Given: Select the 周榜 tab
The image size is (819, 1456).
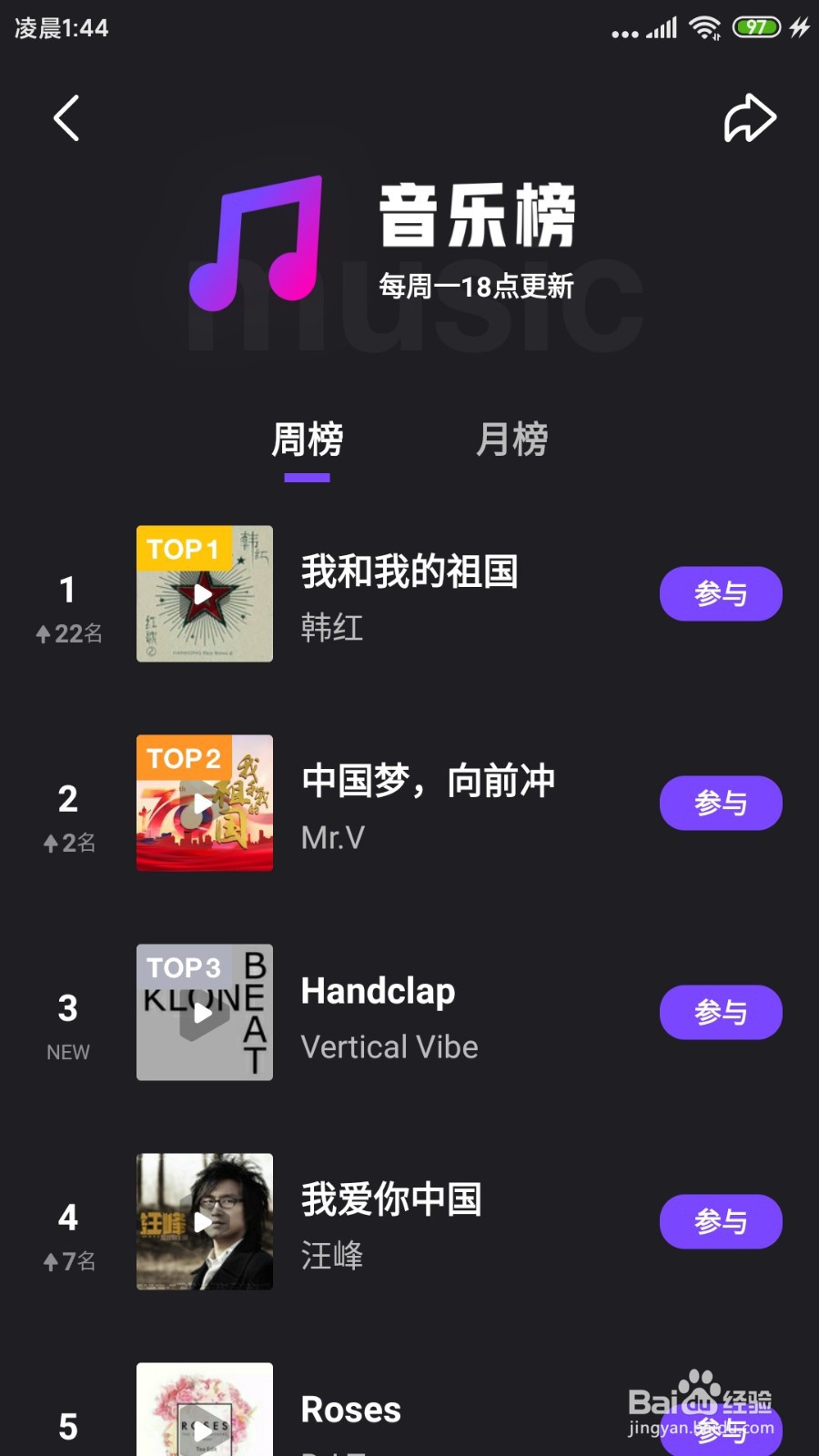Looking at the screenshot, I should pyautogui.click(x=308, y=440).
